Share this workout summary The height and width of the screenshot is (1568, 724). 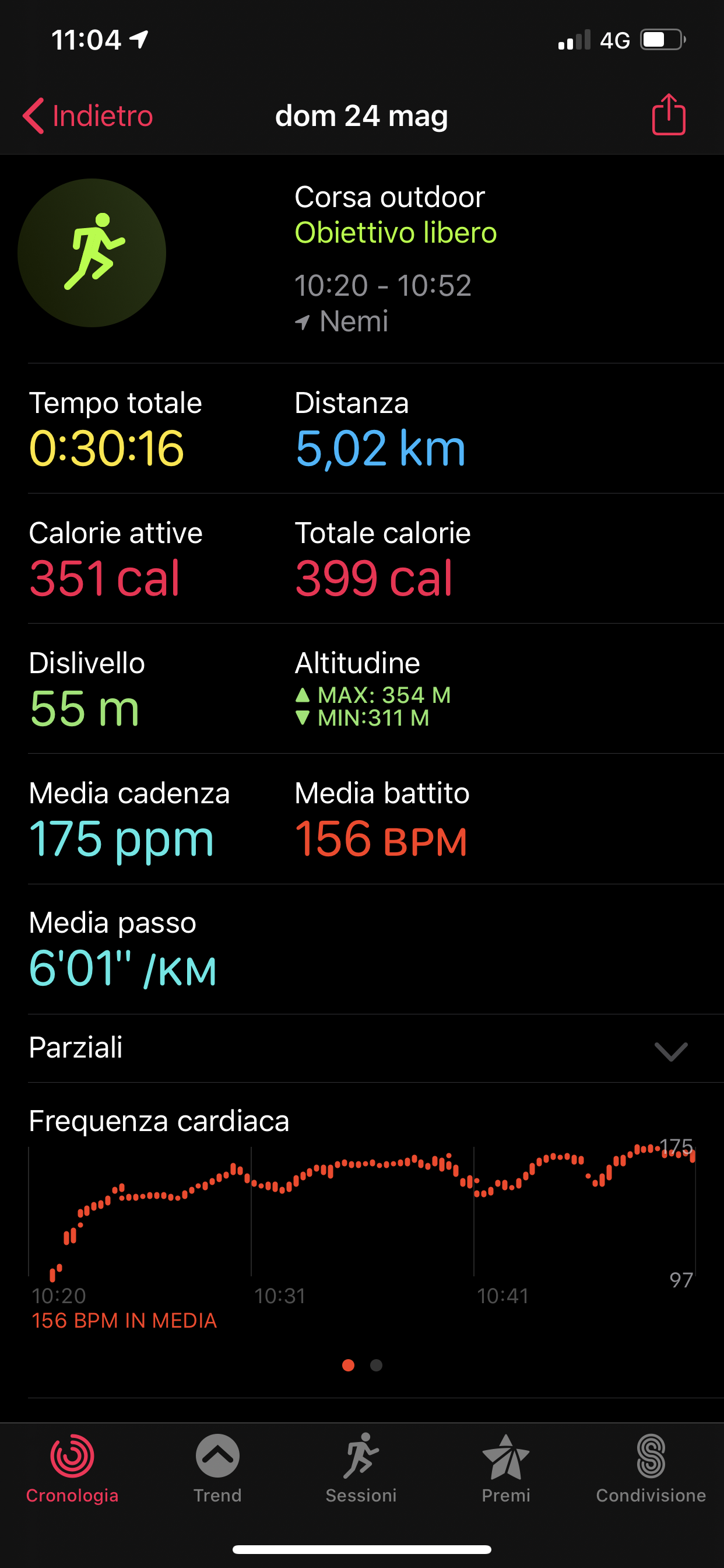click(669, 114)
